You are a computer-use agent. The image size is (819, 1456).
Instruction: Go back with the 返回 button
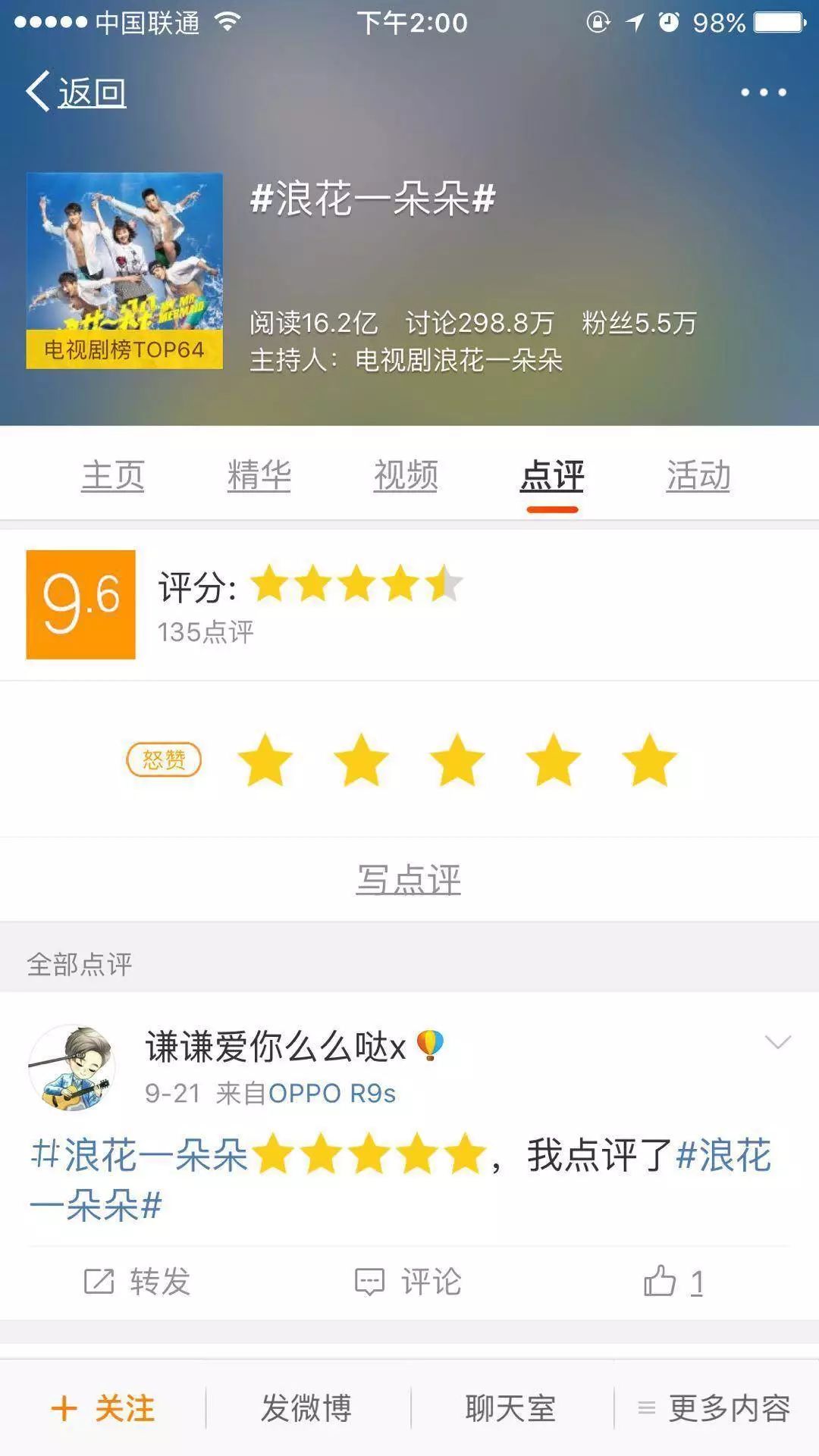(76, 92)
